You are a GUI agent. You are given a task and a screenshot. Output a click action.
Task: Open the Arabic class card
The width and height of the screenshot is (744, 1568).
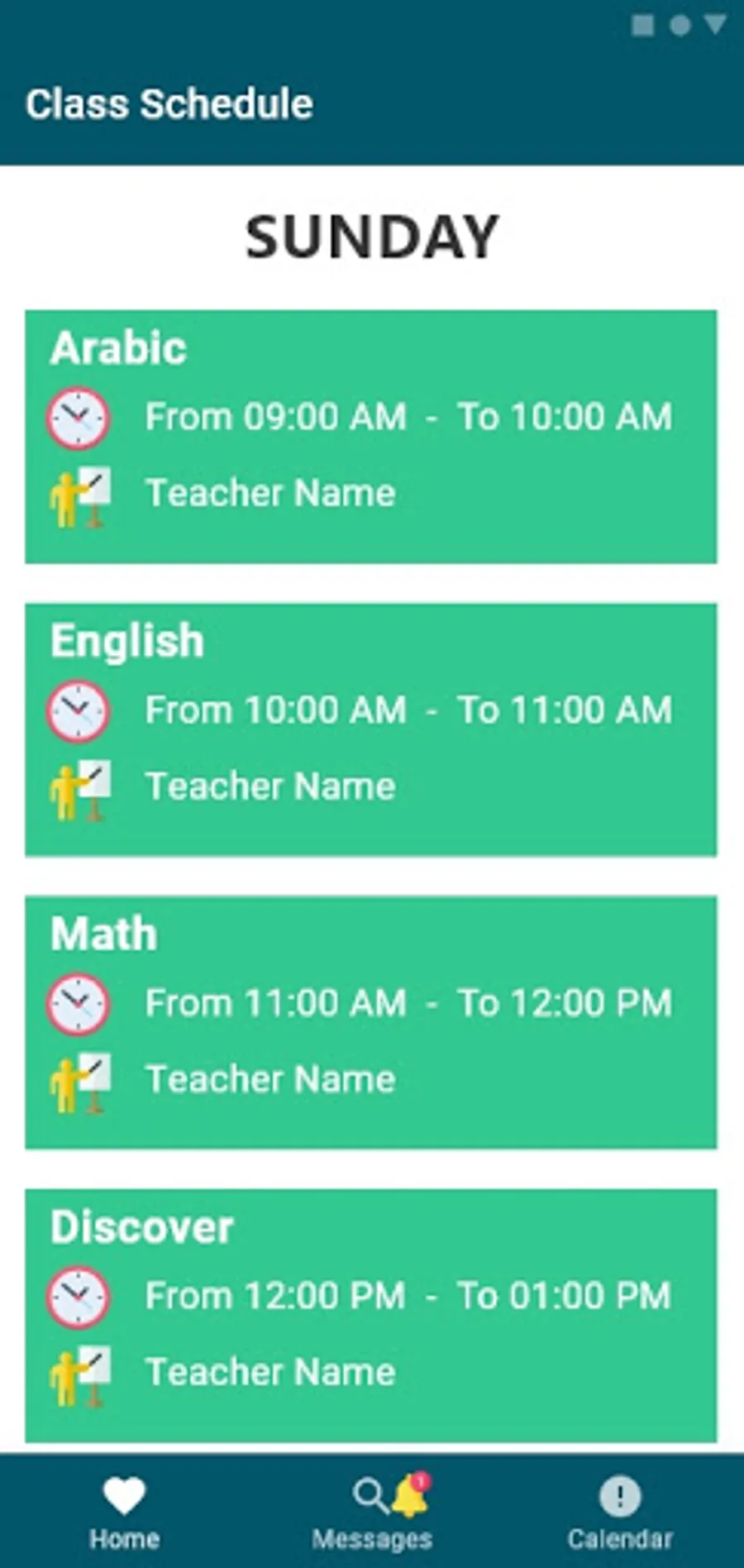[x=371, y=437]
